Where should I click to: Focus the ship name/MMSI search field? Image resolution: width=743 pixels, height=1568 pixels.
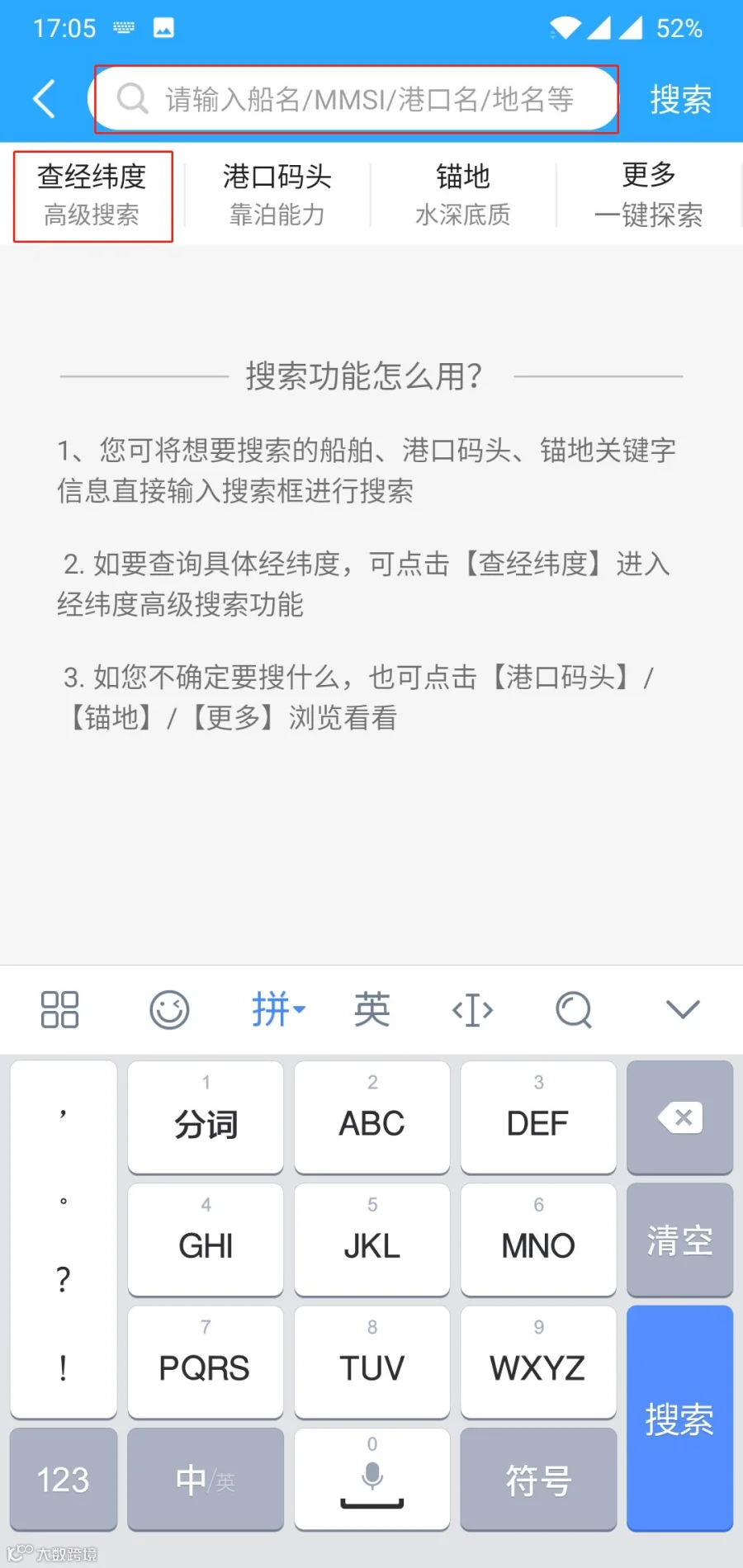click(x=355, y=99)
